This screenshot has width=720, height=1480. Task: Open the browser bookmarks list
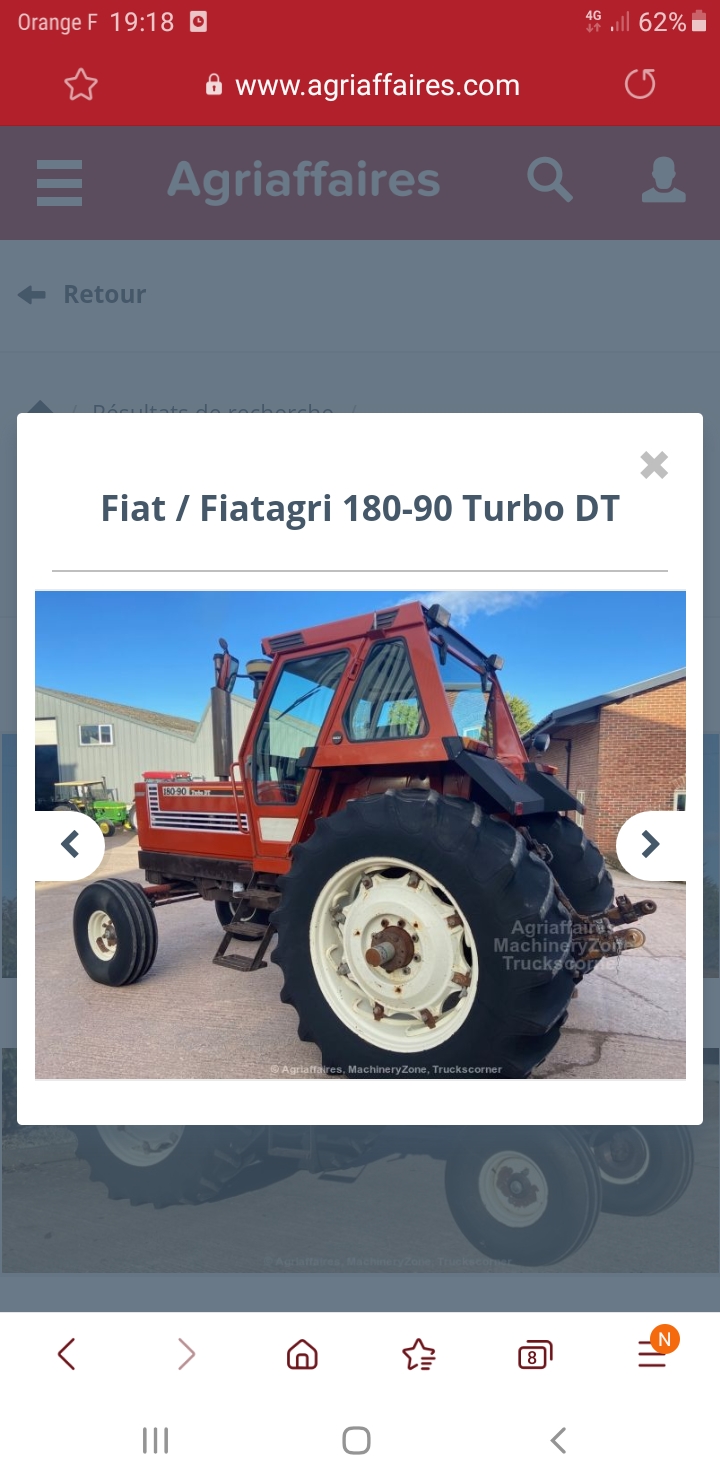[418, 1355]
